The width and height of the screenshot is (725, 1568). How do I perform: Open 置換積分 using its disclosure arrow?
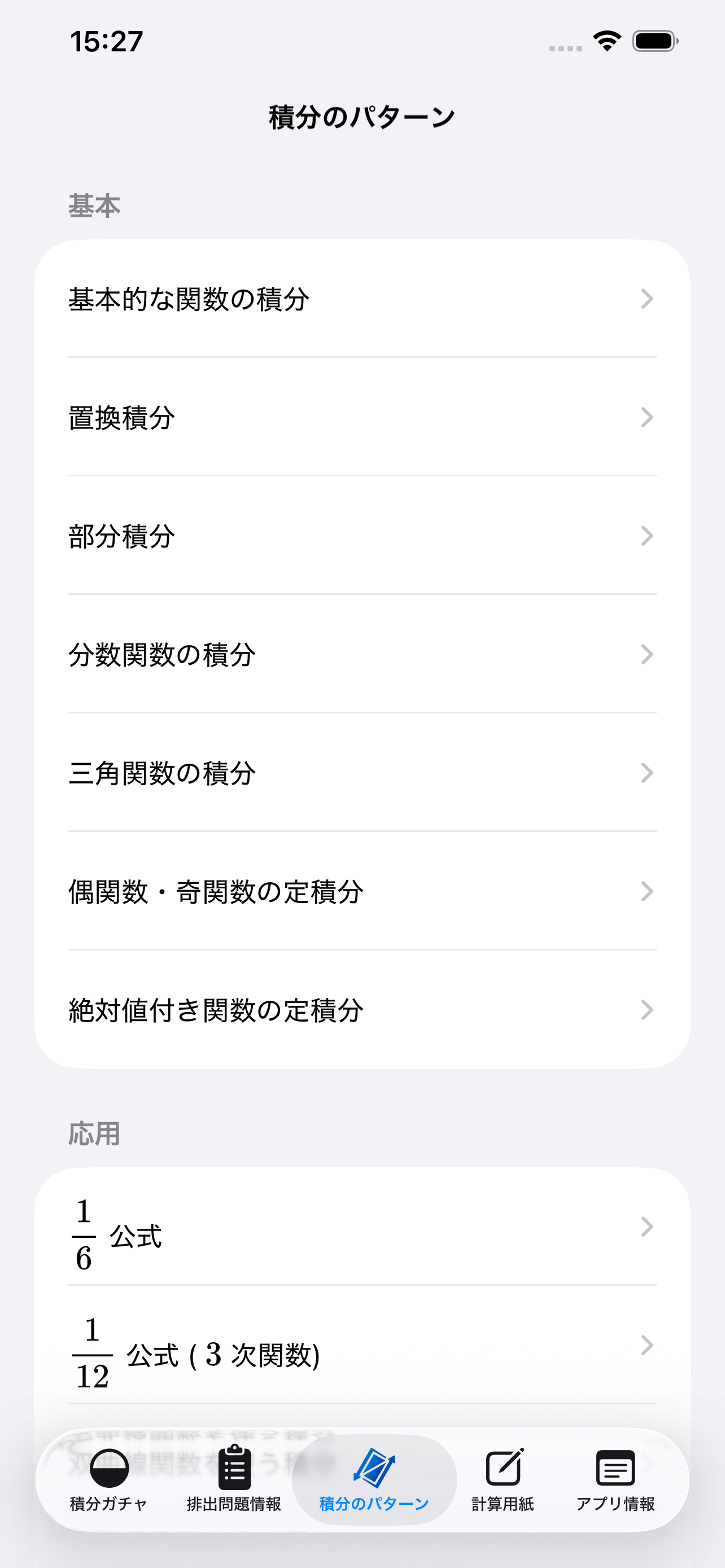647,417
